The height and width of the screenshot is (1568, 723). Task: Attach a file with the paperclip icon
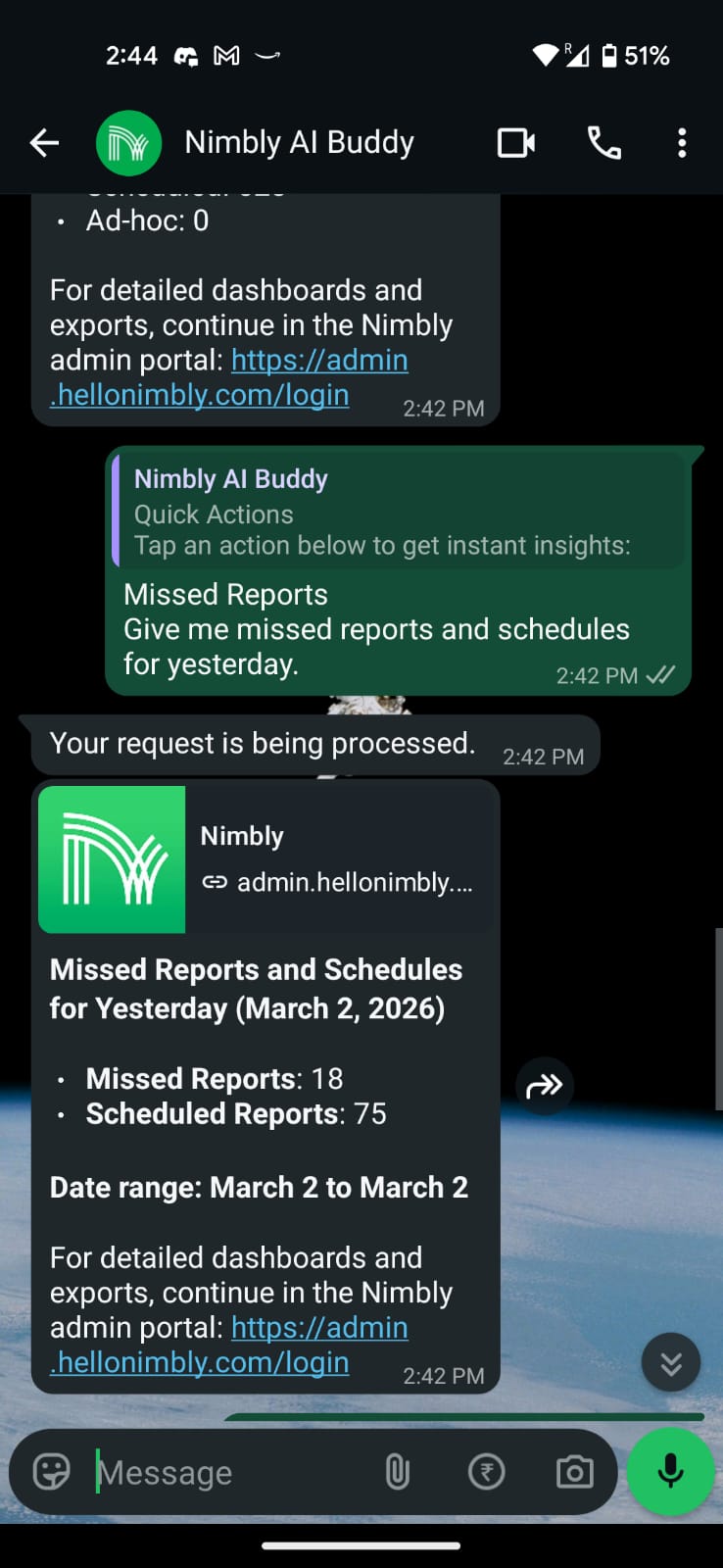pyautogui.click(x=397, y=1471)
